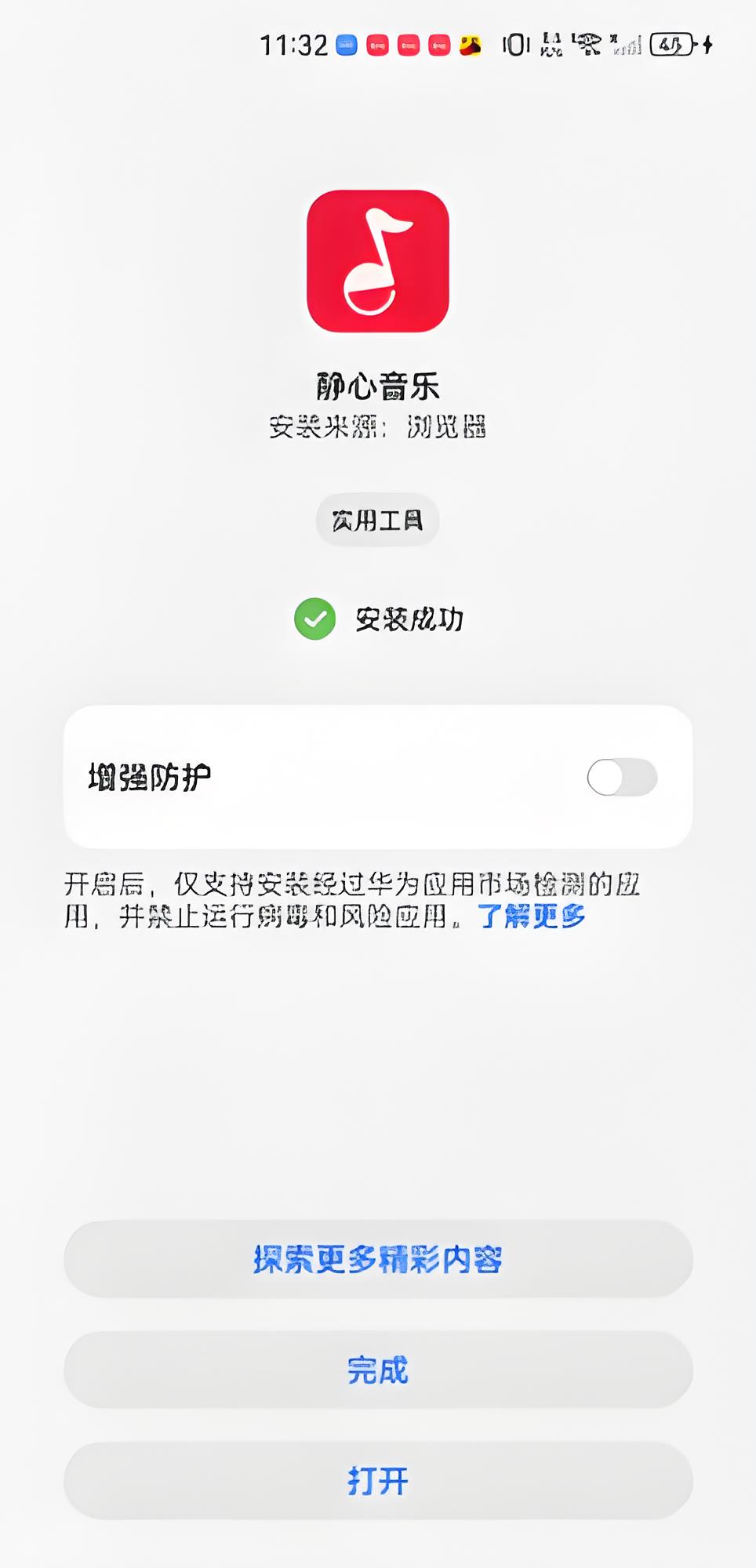Open the 了解更多 link
The width and height of the screenshot is (756, 1568).
532,916
